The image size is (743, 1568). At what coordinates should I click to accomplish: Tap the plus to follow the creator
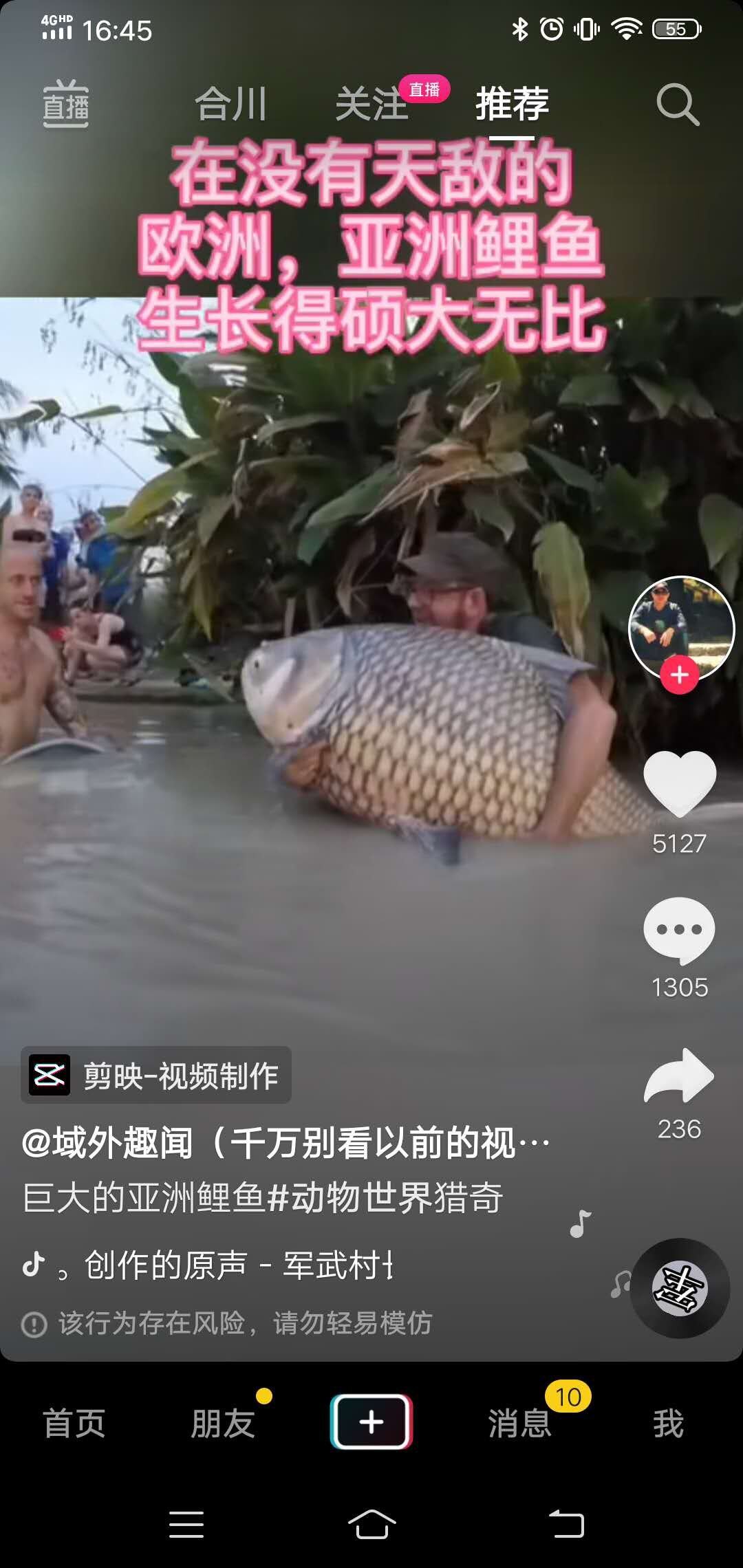tap(680, 675)
